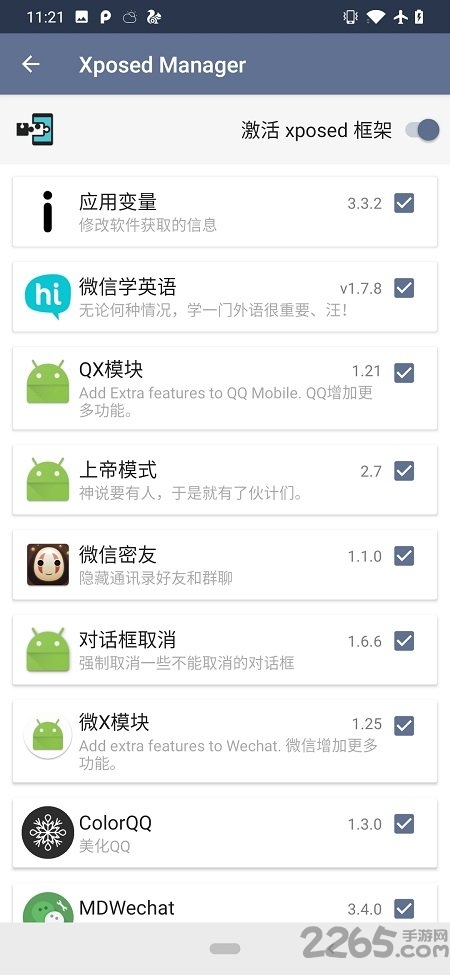Image resolution: width=450 pixels, height=975 pixels.
Task: Open the 对话框取消 module row
Action: coord(225,650)
